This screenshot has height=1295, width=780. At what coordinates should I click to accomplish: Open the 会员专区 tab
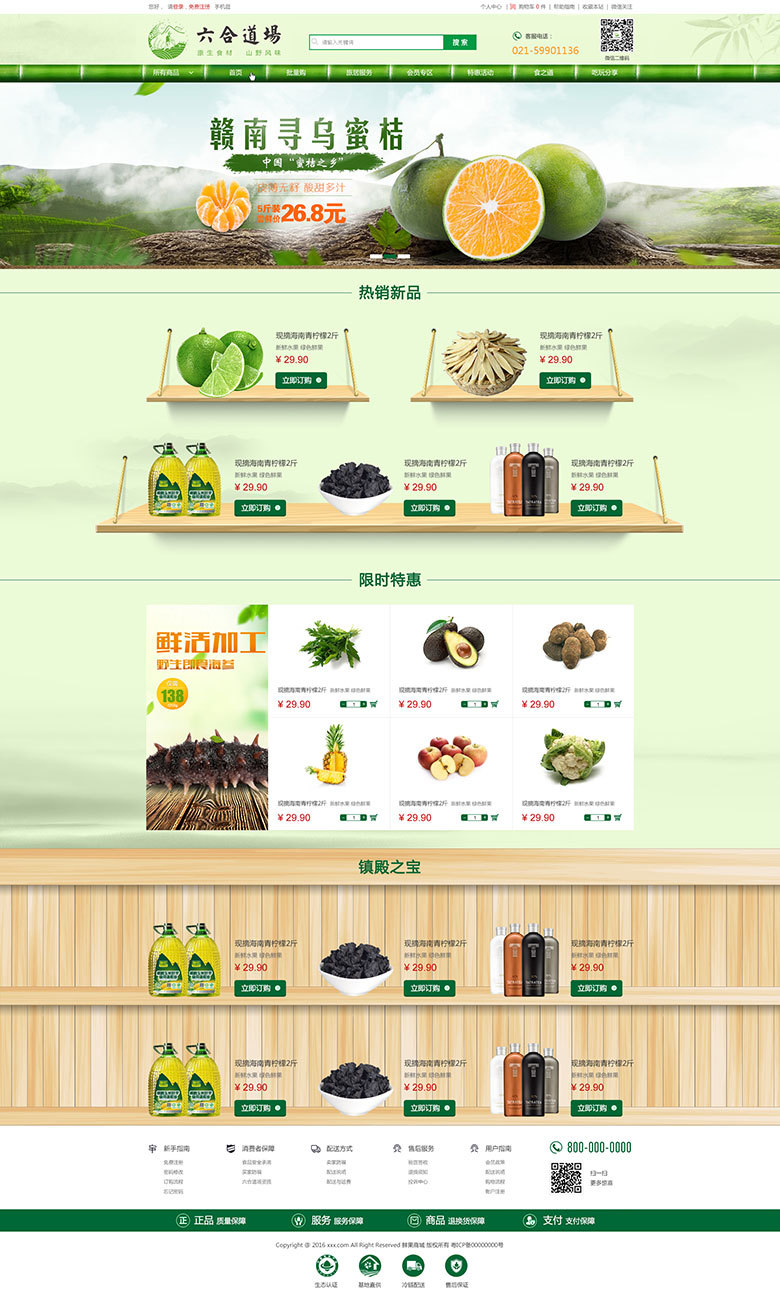pos(419,73)
